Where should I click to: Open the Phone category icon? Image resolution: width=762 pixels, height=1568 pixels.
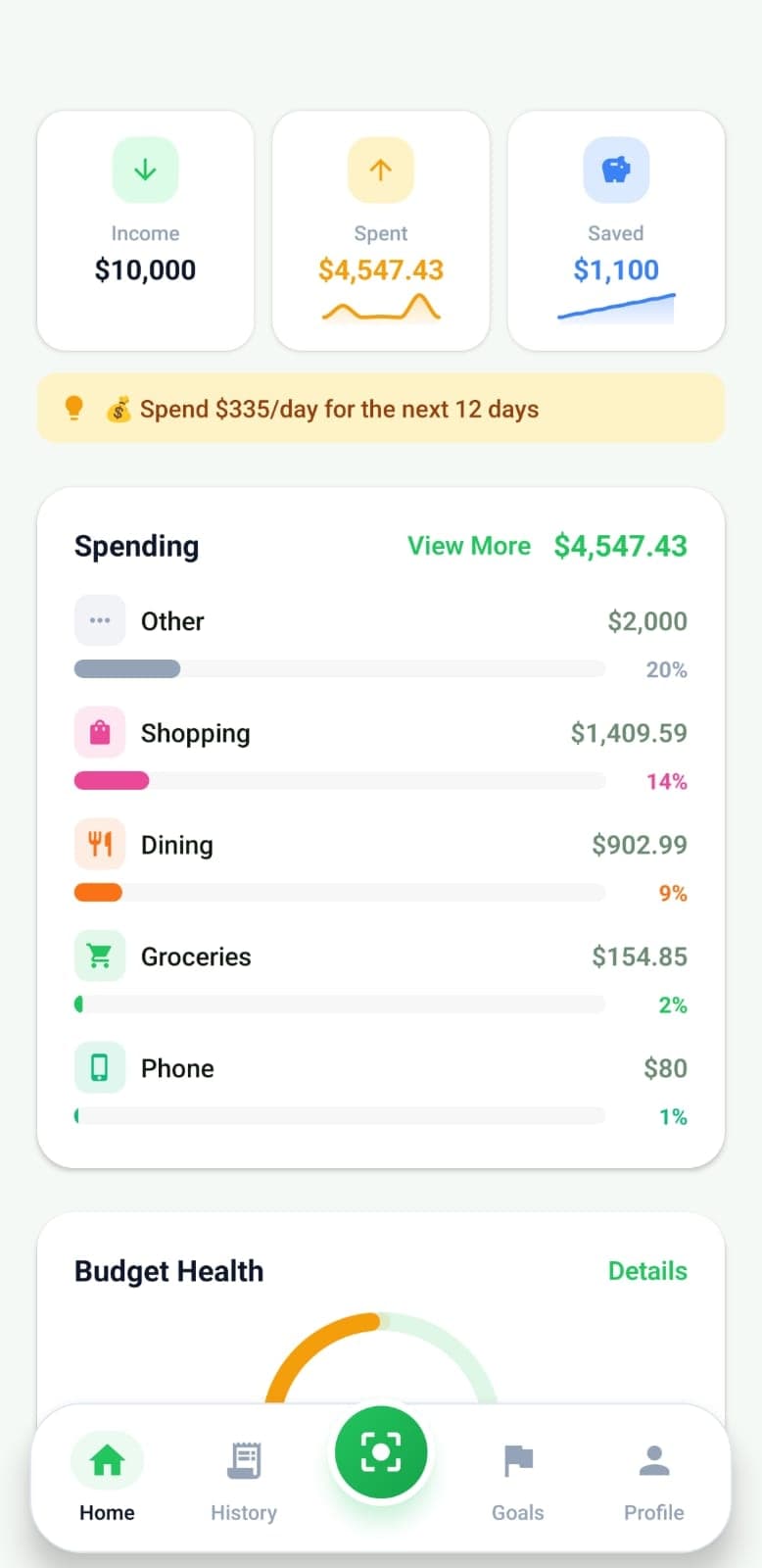(x=99, y=1067)
